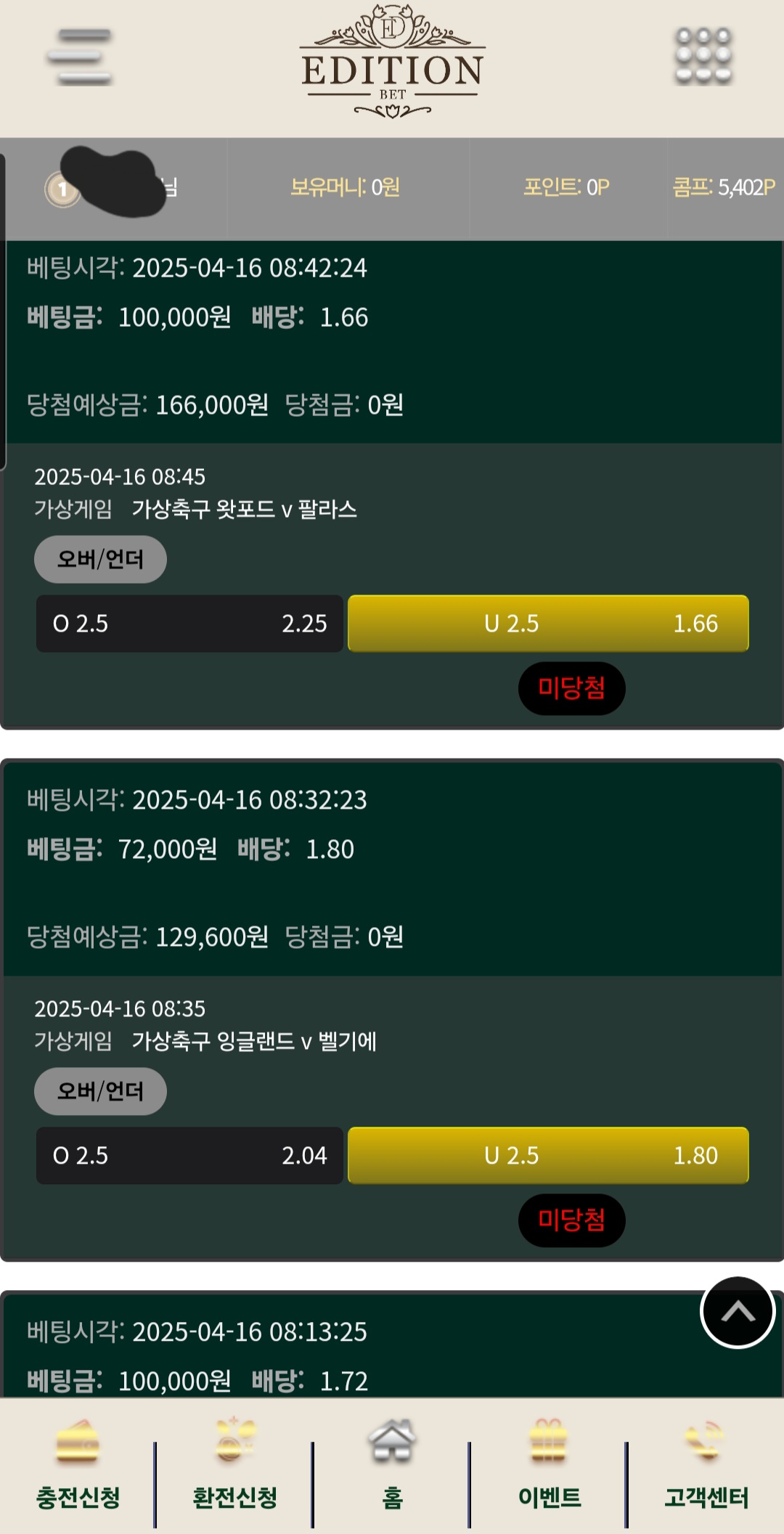Viewport: 784px width, 1534px height.
Task: Open the hamburger menu
Action: (80, 57)
